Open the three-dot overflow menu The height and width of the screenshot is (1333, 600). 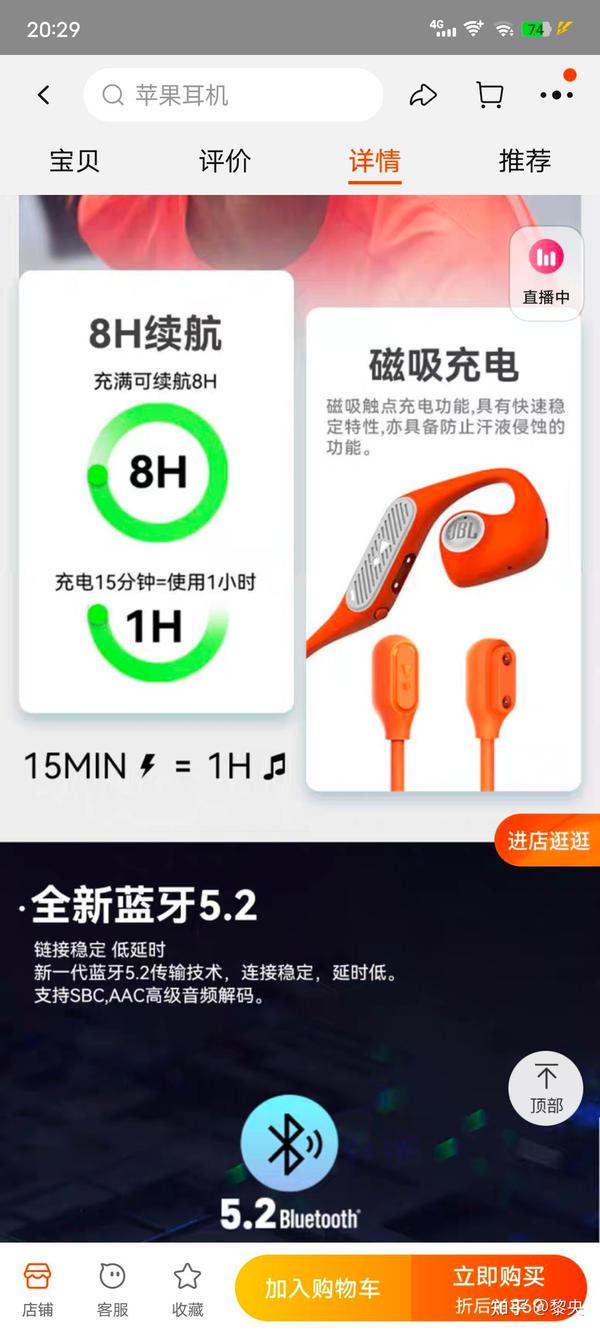(x=557, y=94)
